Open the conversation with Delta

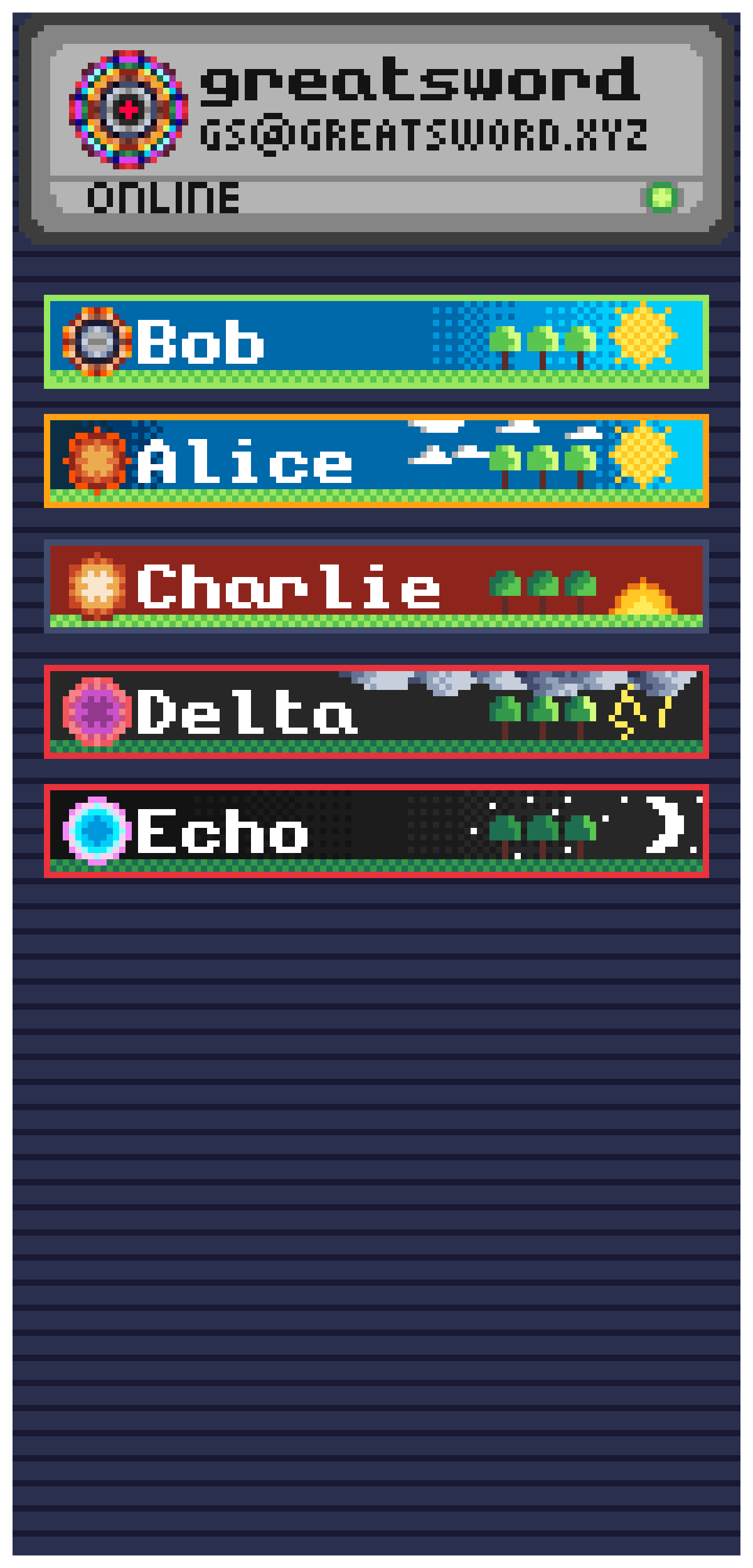[x=376, y=711]
